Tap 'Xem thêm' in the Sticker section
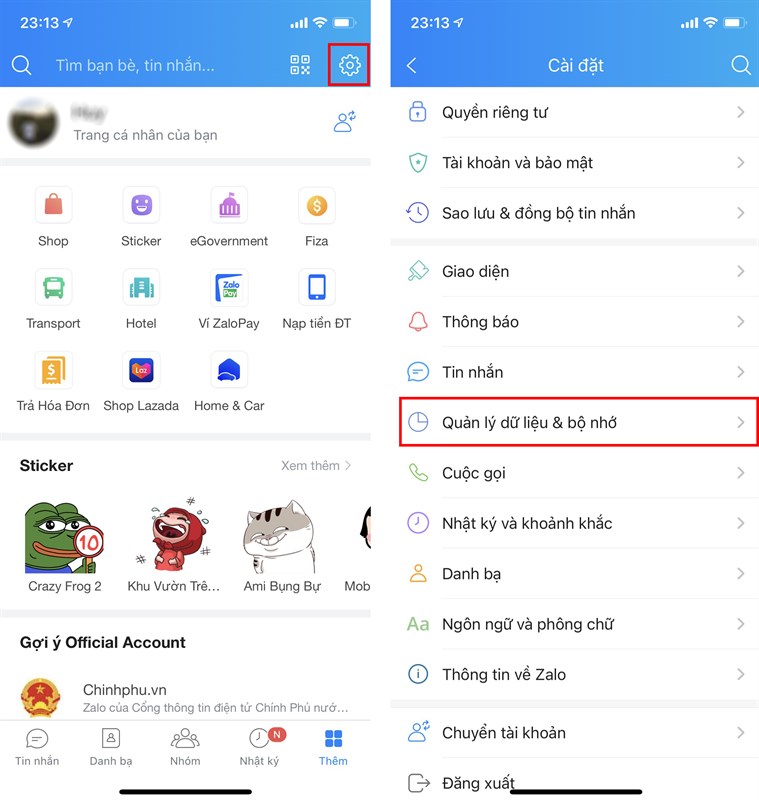759x800 pixels. pos(316,466)
